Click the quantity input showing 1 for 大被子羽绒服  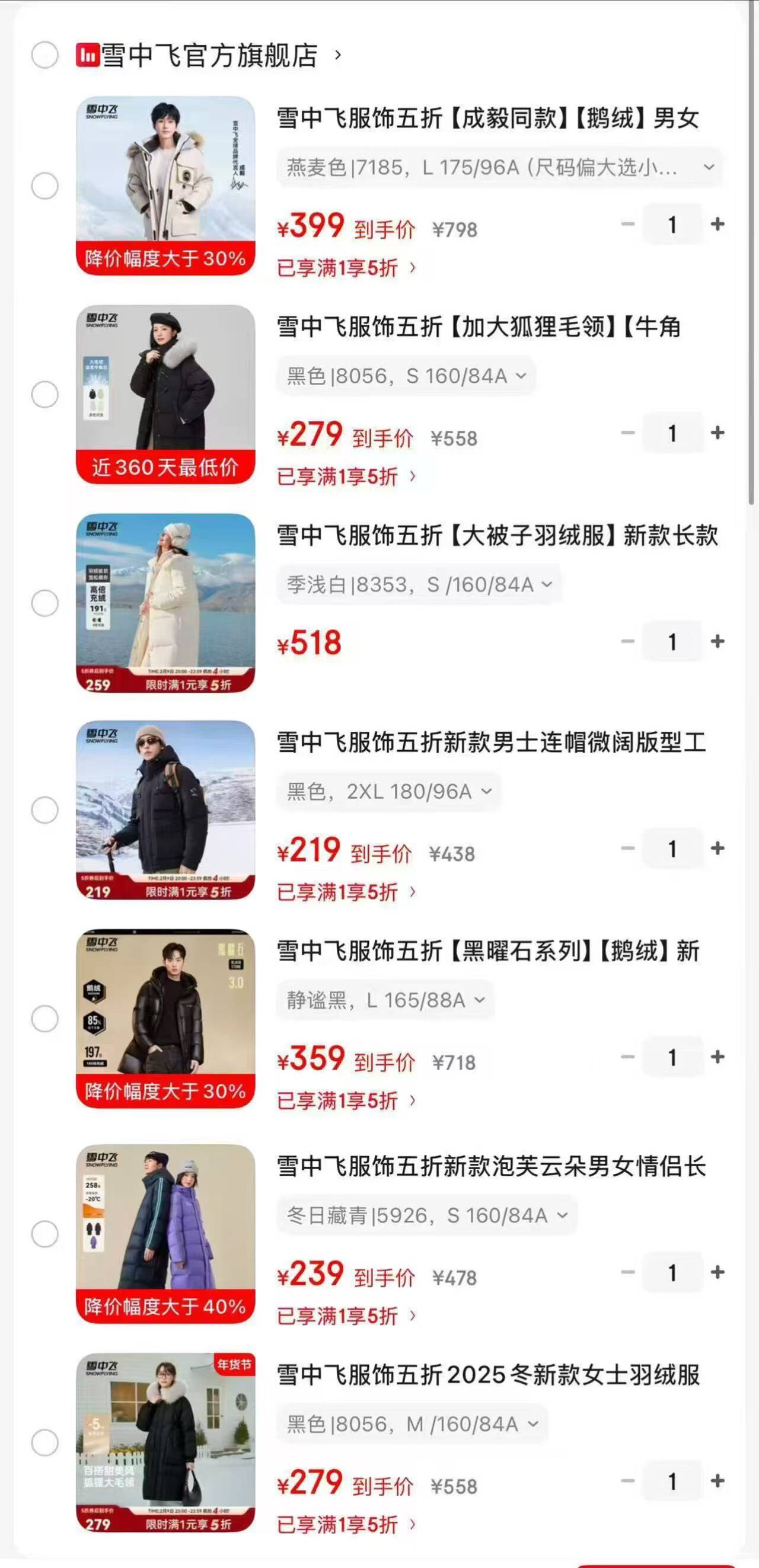pyautogui.click(x=672, y=641)
